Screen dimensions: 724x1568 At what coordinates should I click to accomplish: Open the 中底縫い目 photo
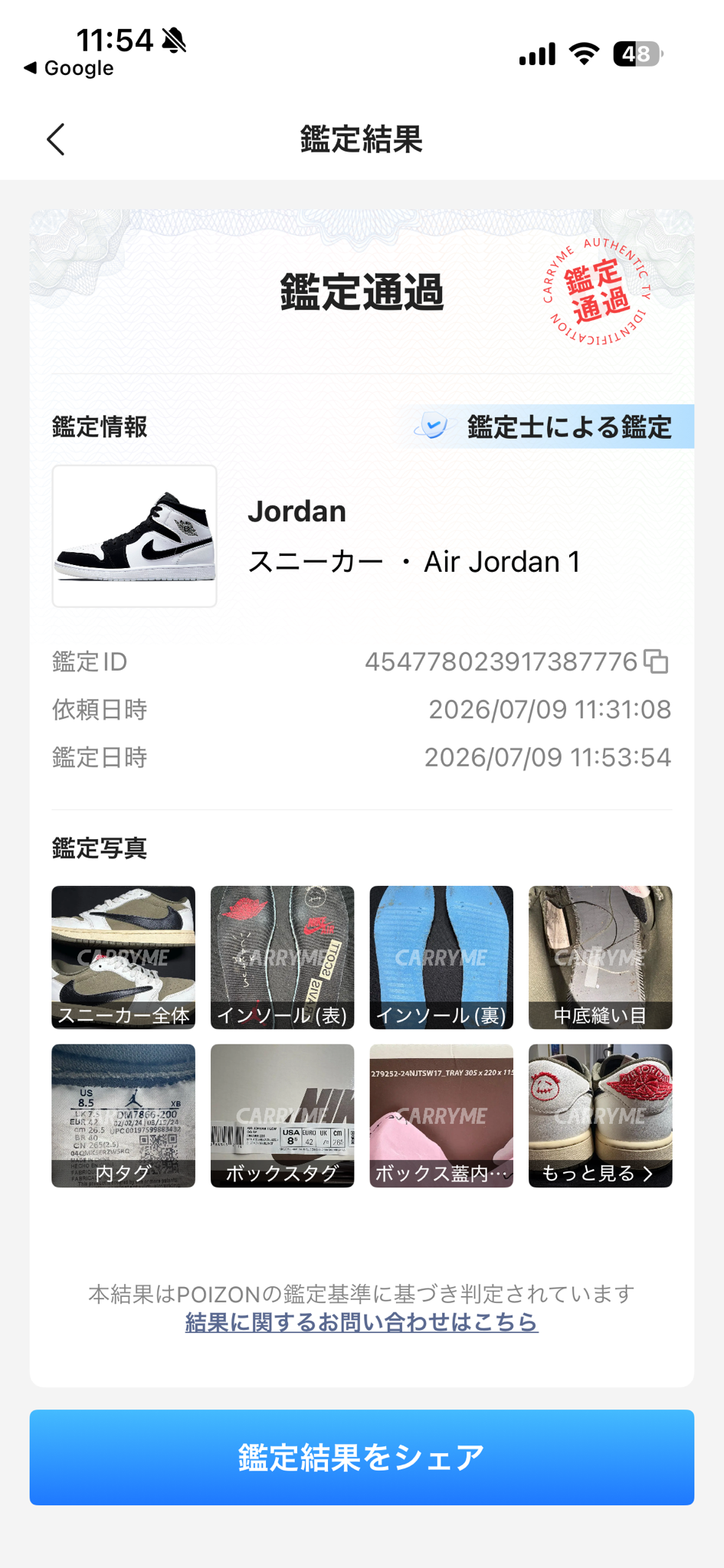(600, 957)
